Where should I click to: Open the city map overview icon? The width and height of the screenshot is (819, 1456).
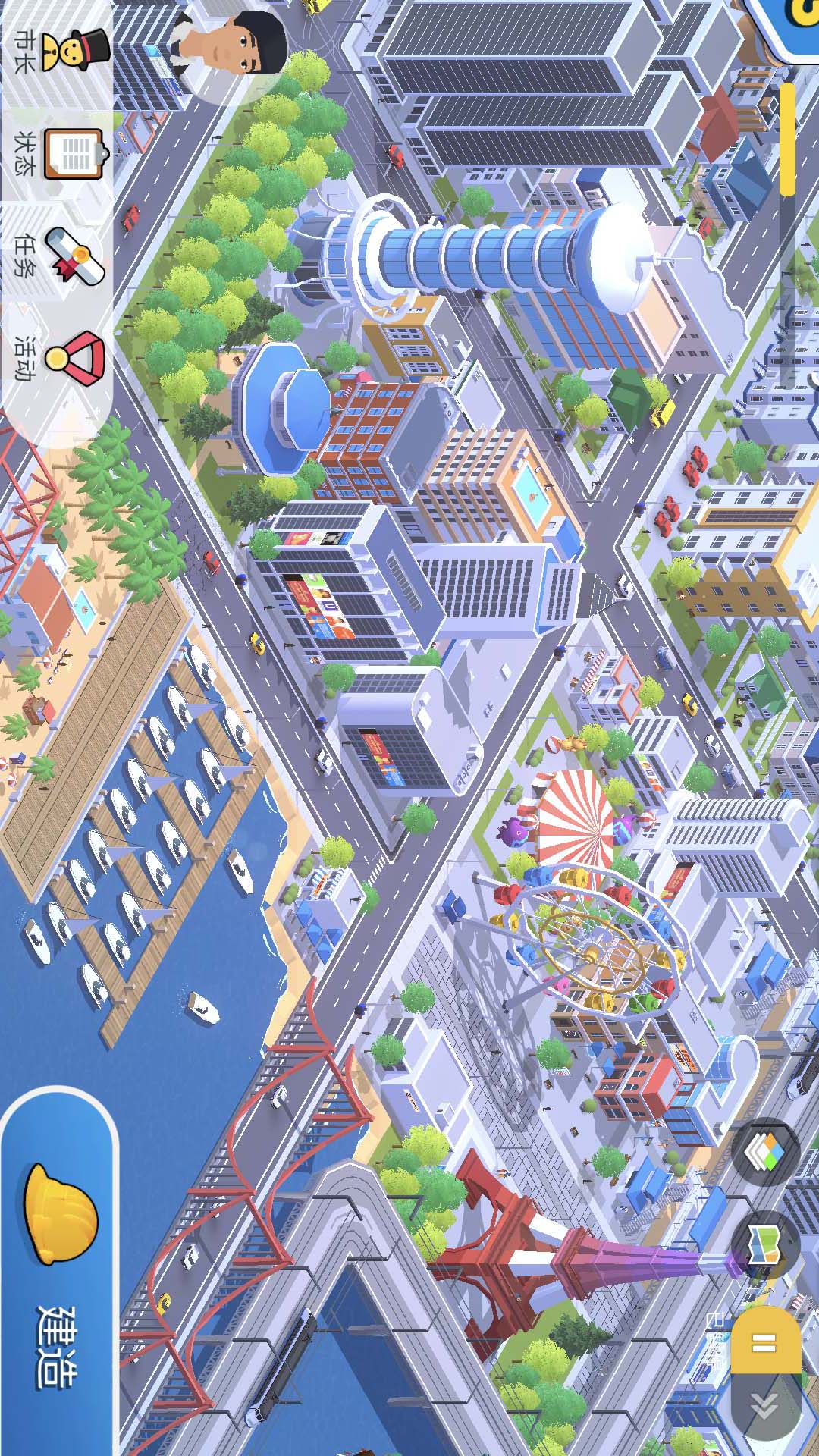(x=764, y=1244)
